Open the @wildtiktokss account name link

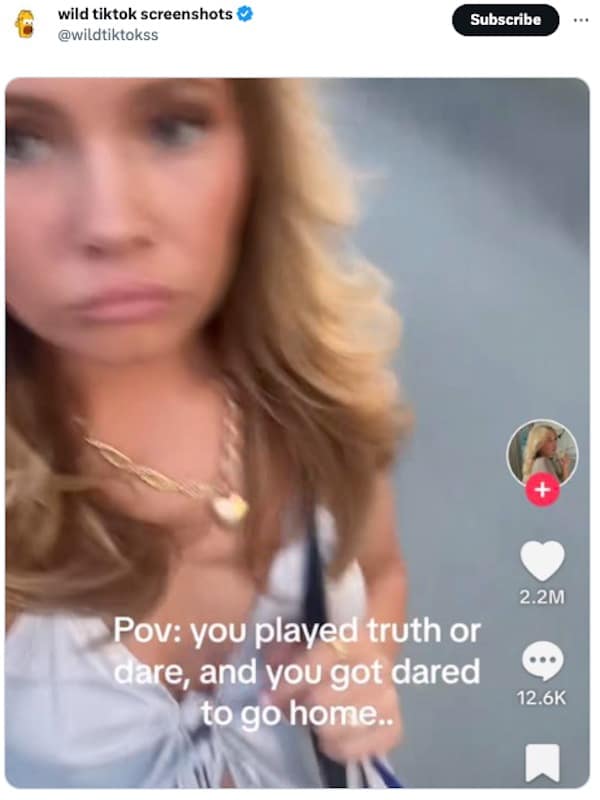(x=108, y=35)
